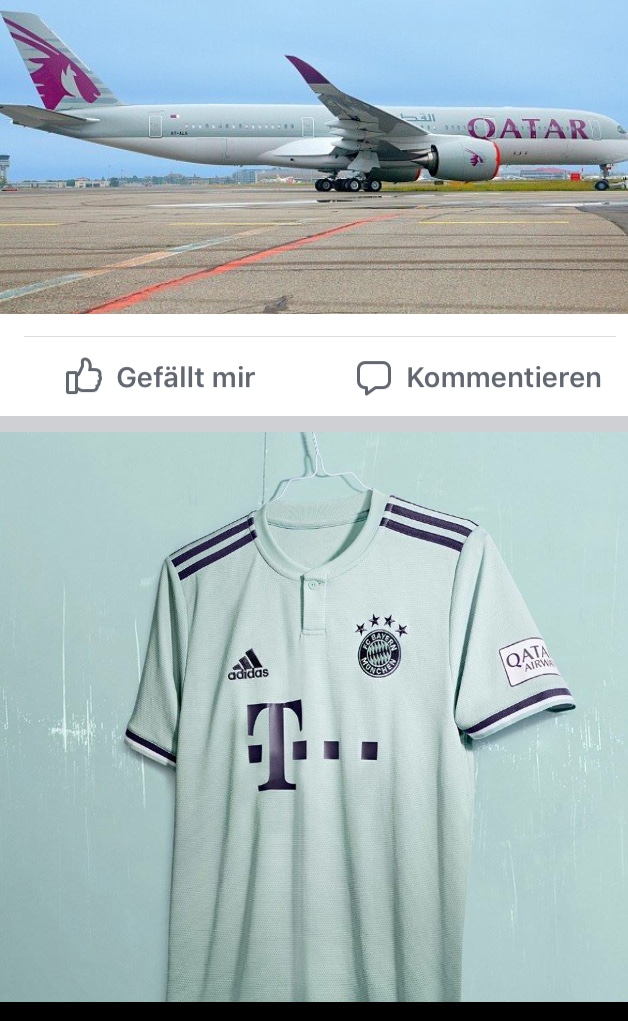Screen dimensions: 628x1021
Task: Open the Bayern München jersey photo
Action: [x=314, y=715]
